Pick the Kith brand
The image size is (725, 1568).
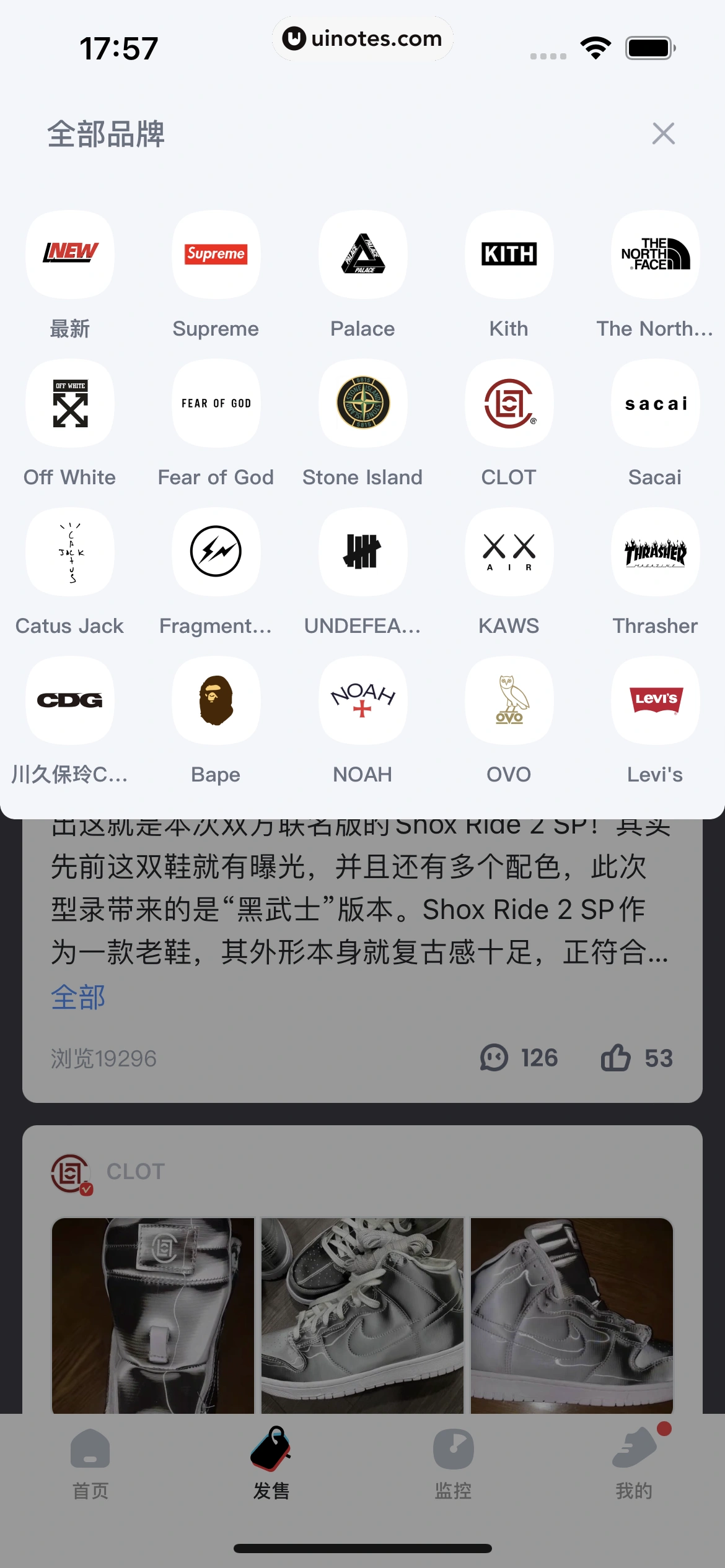pyautogui.click(x=509, y=255)
